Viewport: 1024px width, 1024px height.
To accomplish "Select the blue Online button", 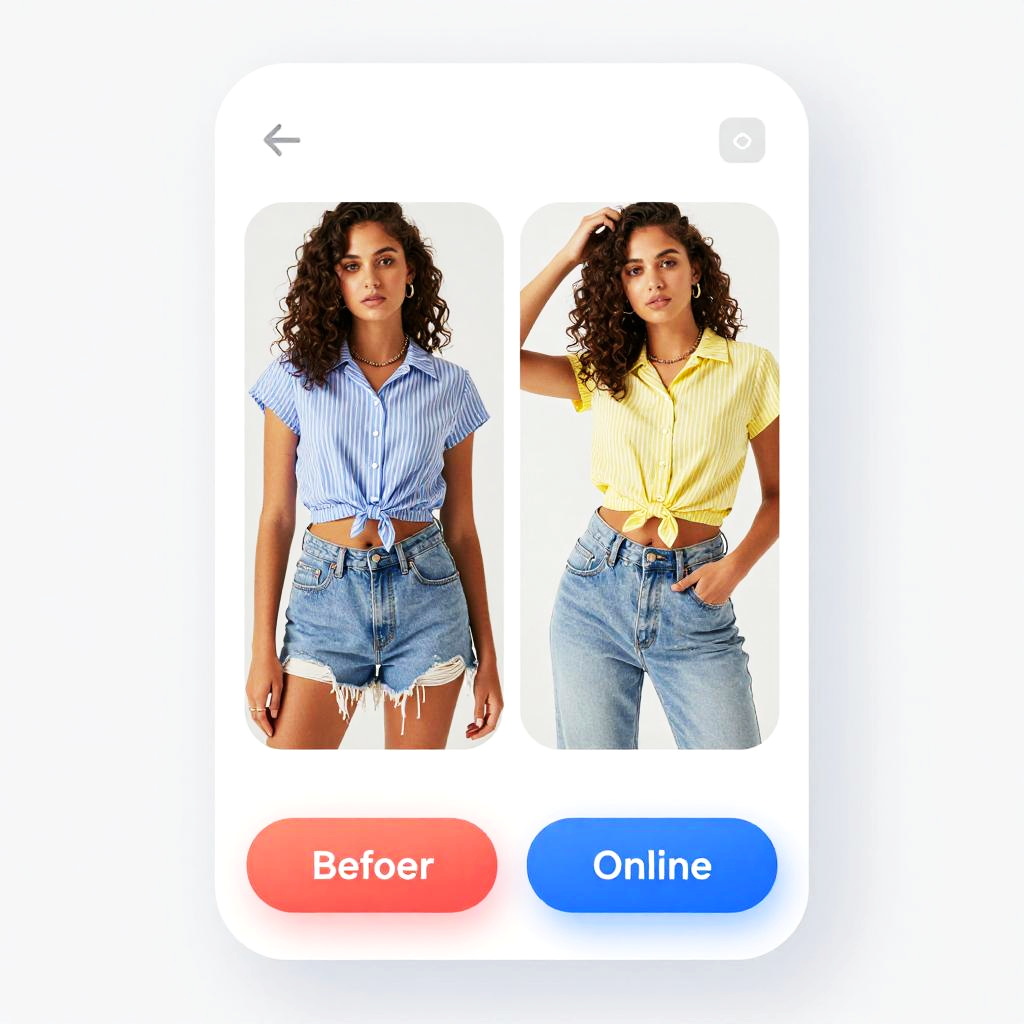I will coord(652,865).
